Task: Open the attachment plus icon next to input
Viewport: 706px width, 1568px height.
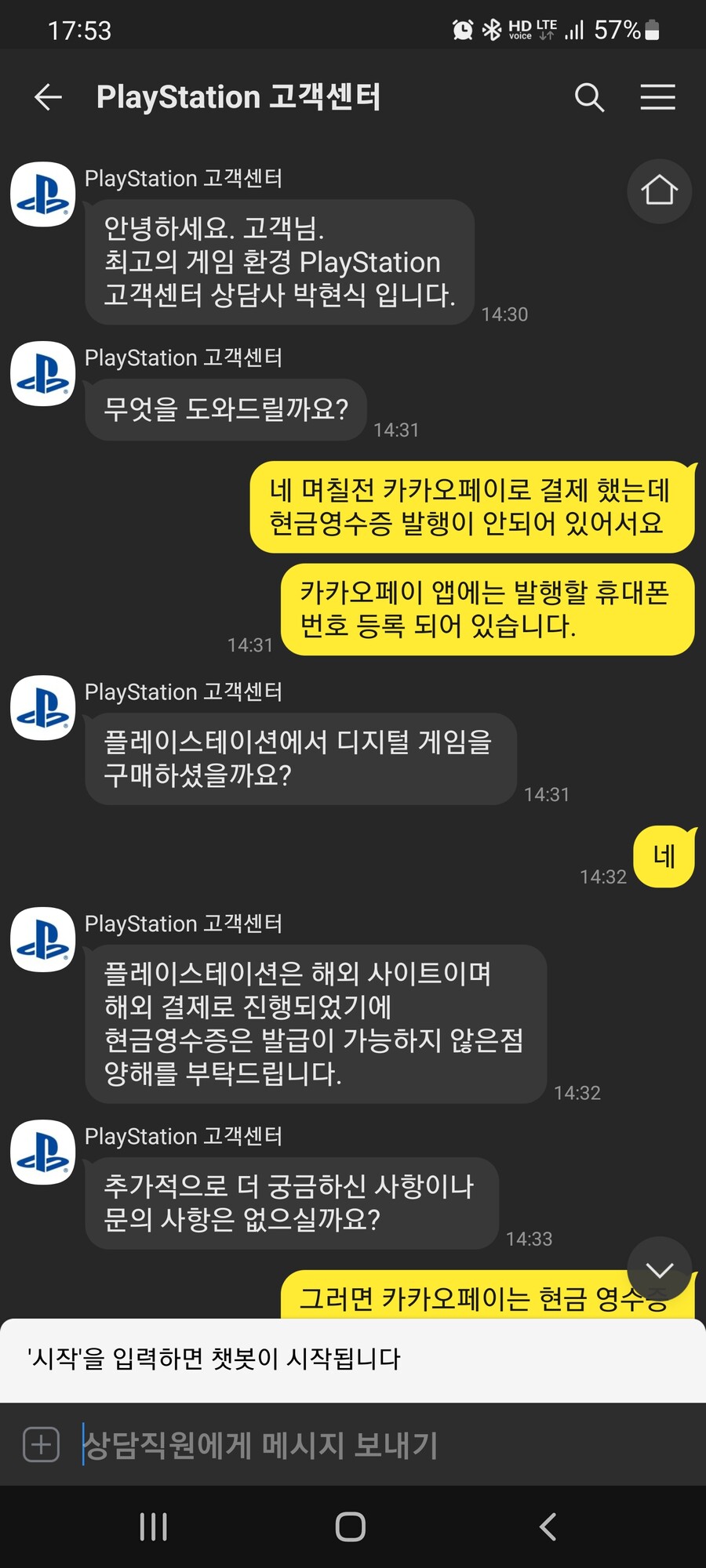Action: (x=42, y=1445)
